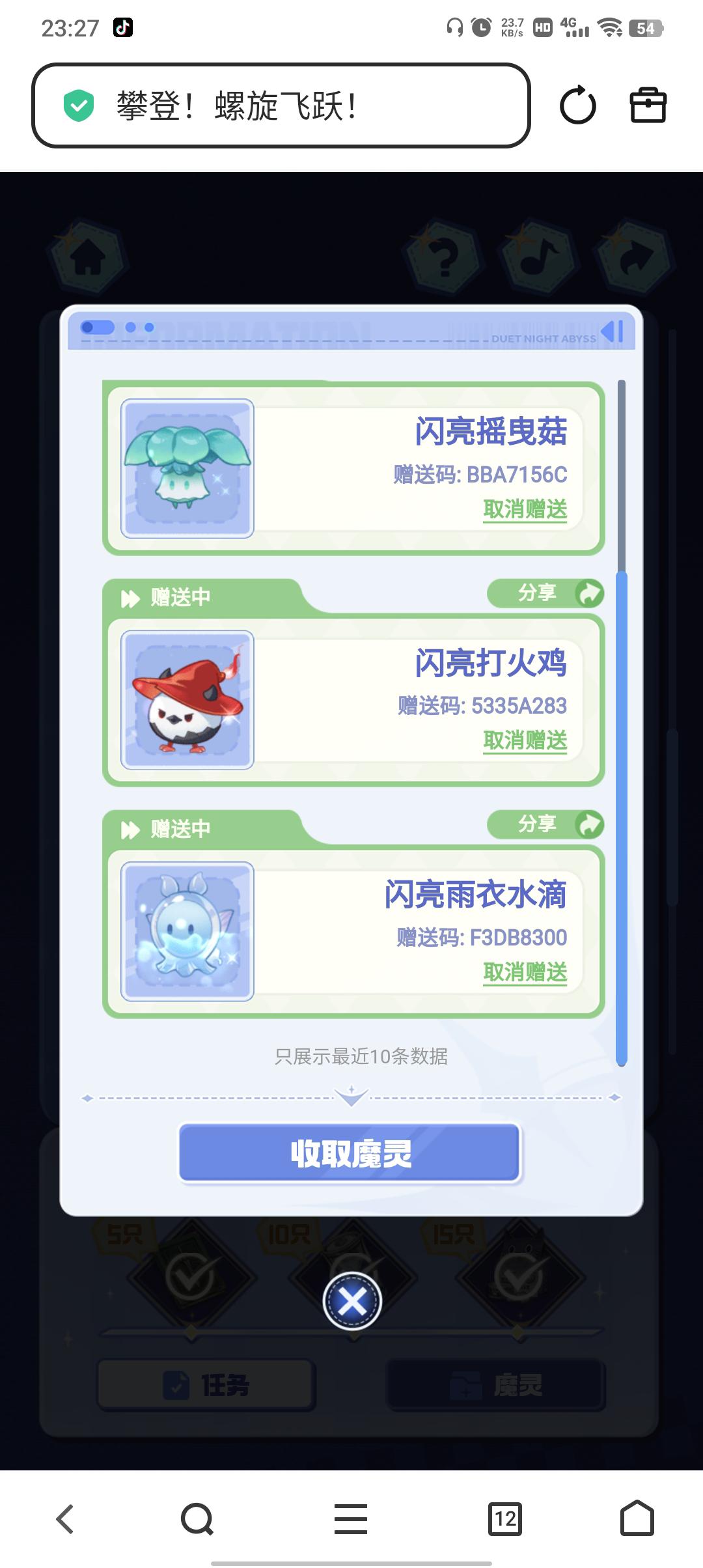
Task: Cancel gifting for 闪亮打火鸡
Action: coord(525,740)
